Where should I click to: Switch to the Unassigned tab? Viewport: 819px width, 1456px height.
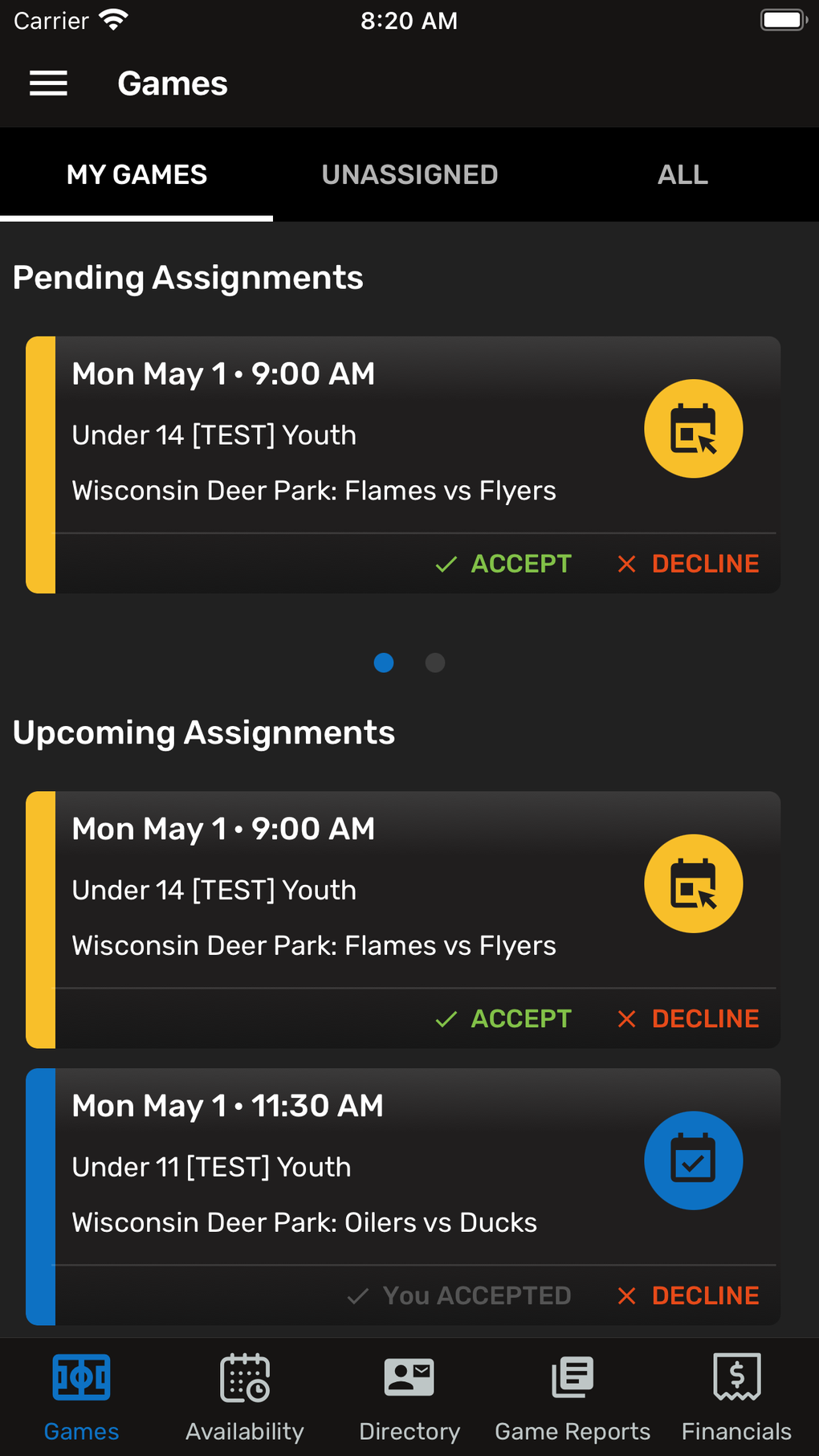pos(409,174)
